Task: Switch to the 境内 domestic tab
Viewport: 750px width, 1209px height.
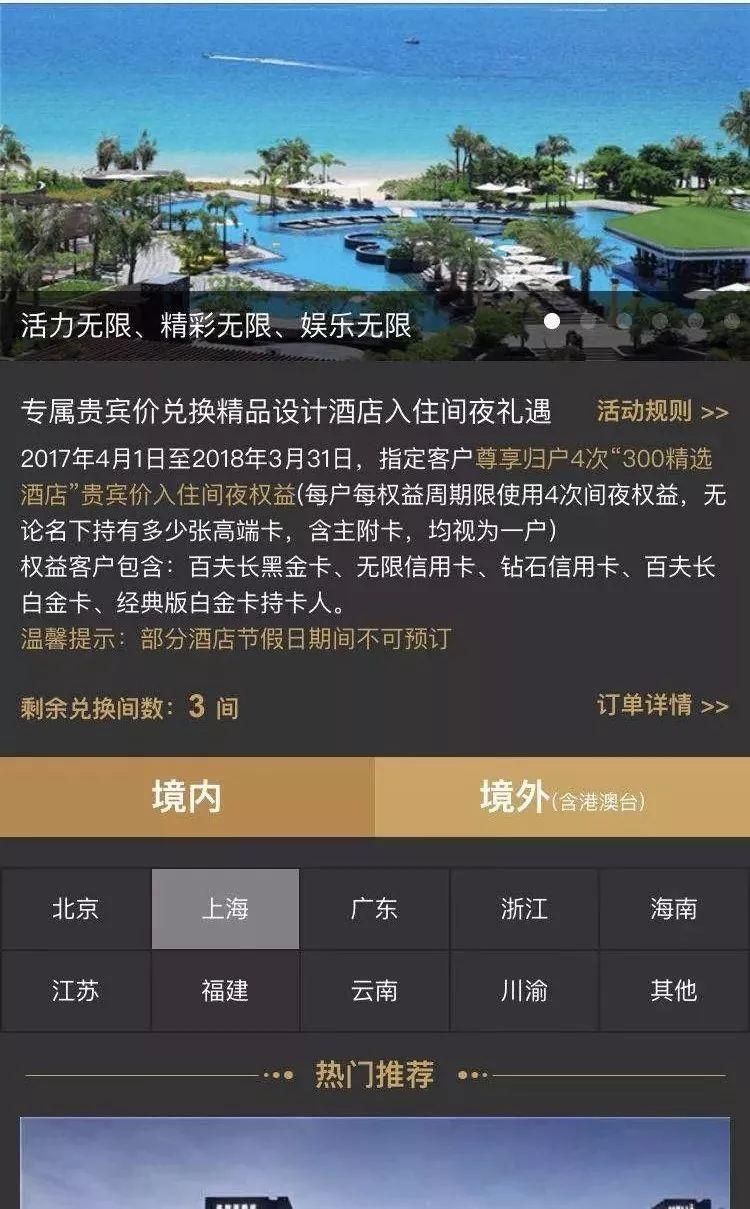Action: [x=187, y=797]
